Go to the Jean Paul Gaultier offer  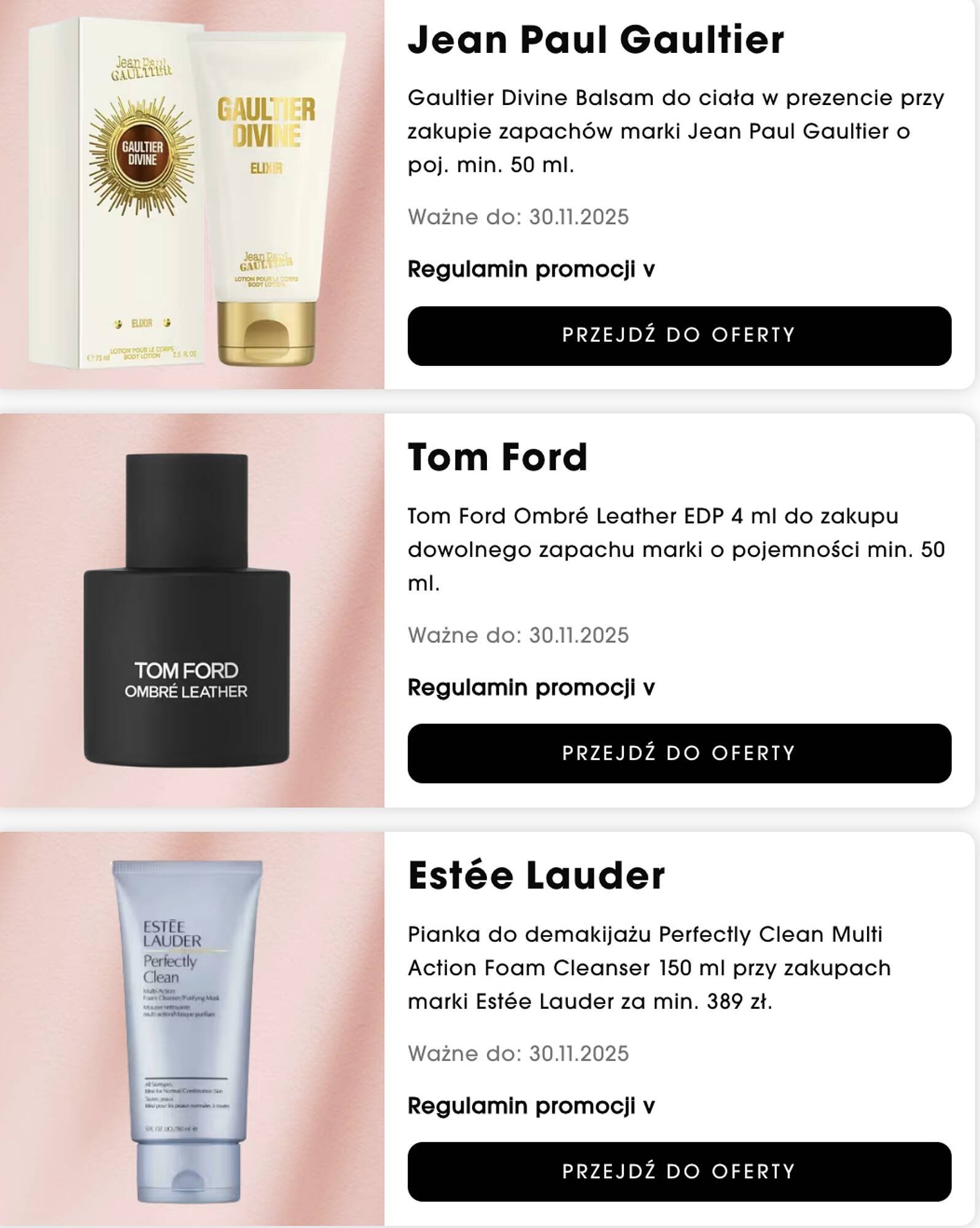[679, 336]
